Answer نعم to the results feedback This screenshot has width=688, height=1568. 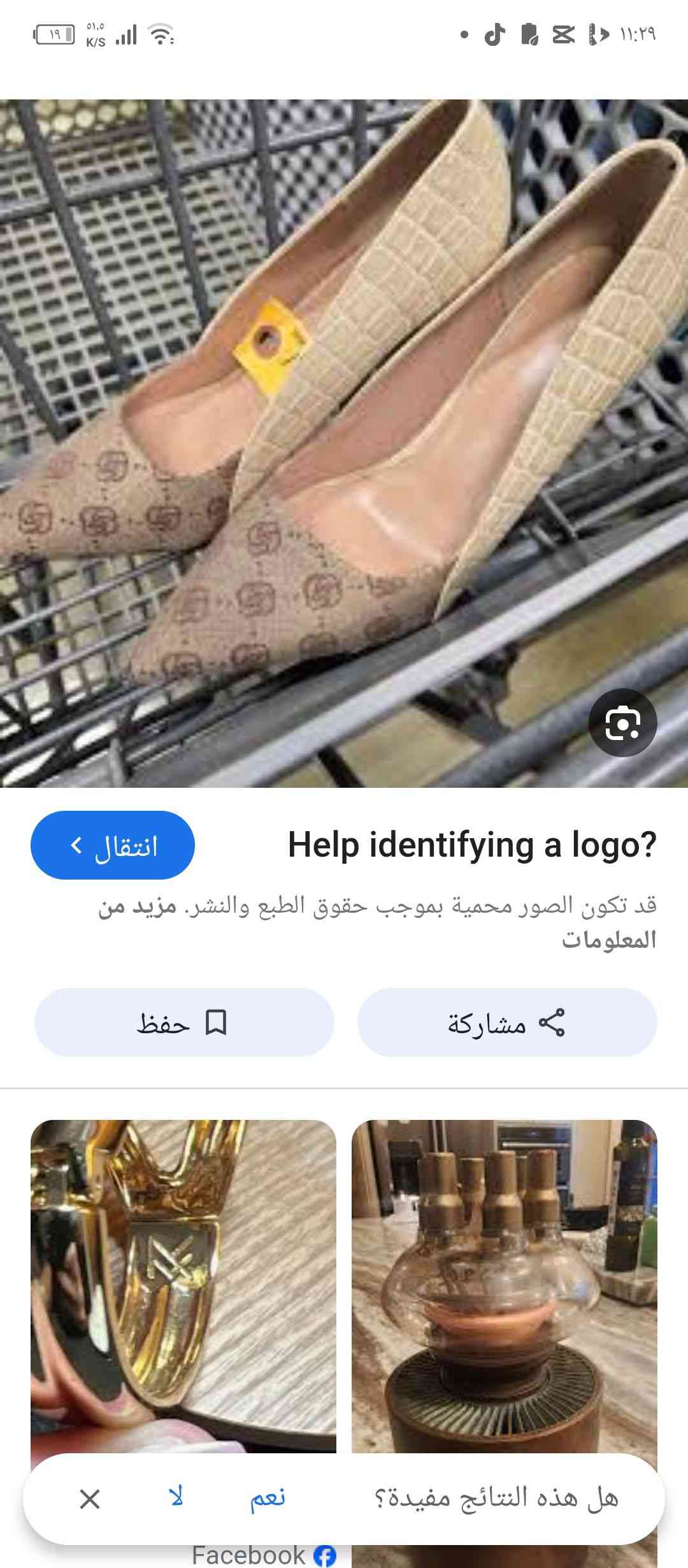[x=268, y=1498]
